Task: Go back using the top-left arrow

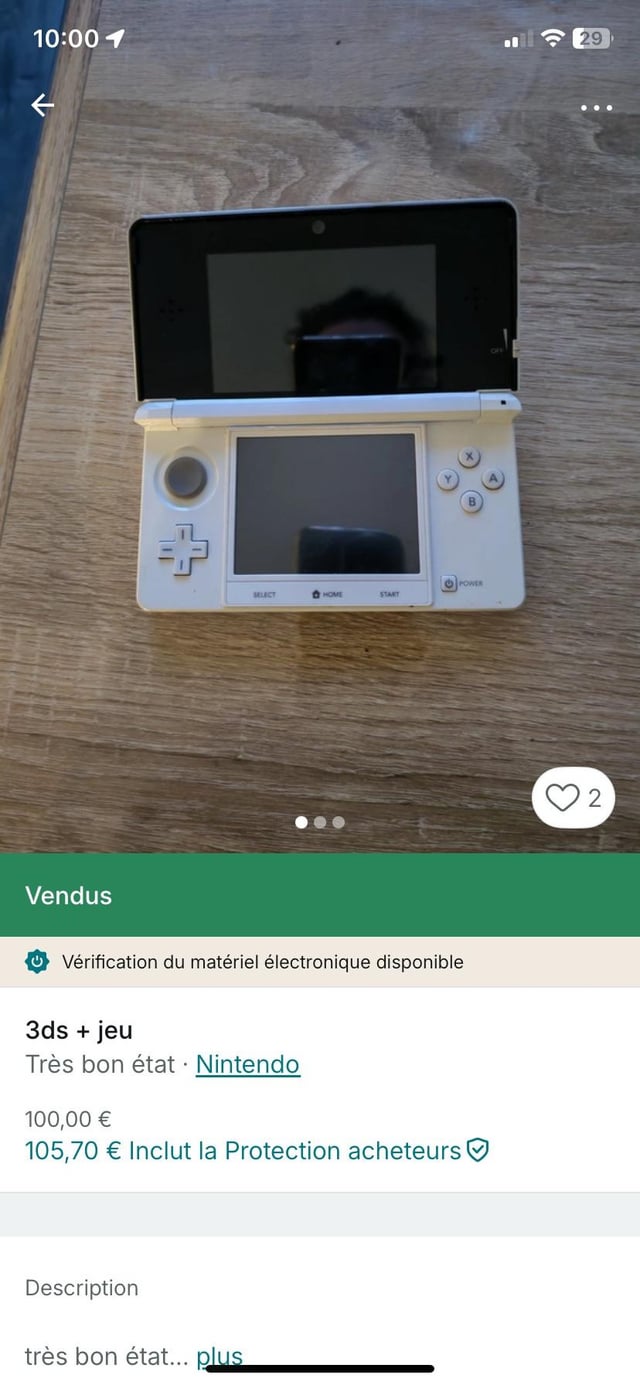Action: pos(42,104)
